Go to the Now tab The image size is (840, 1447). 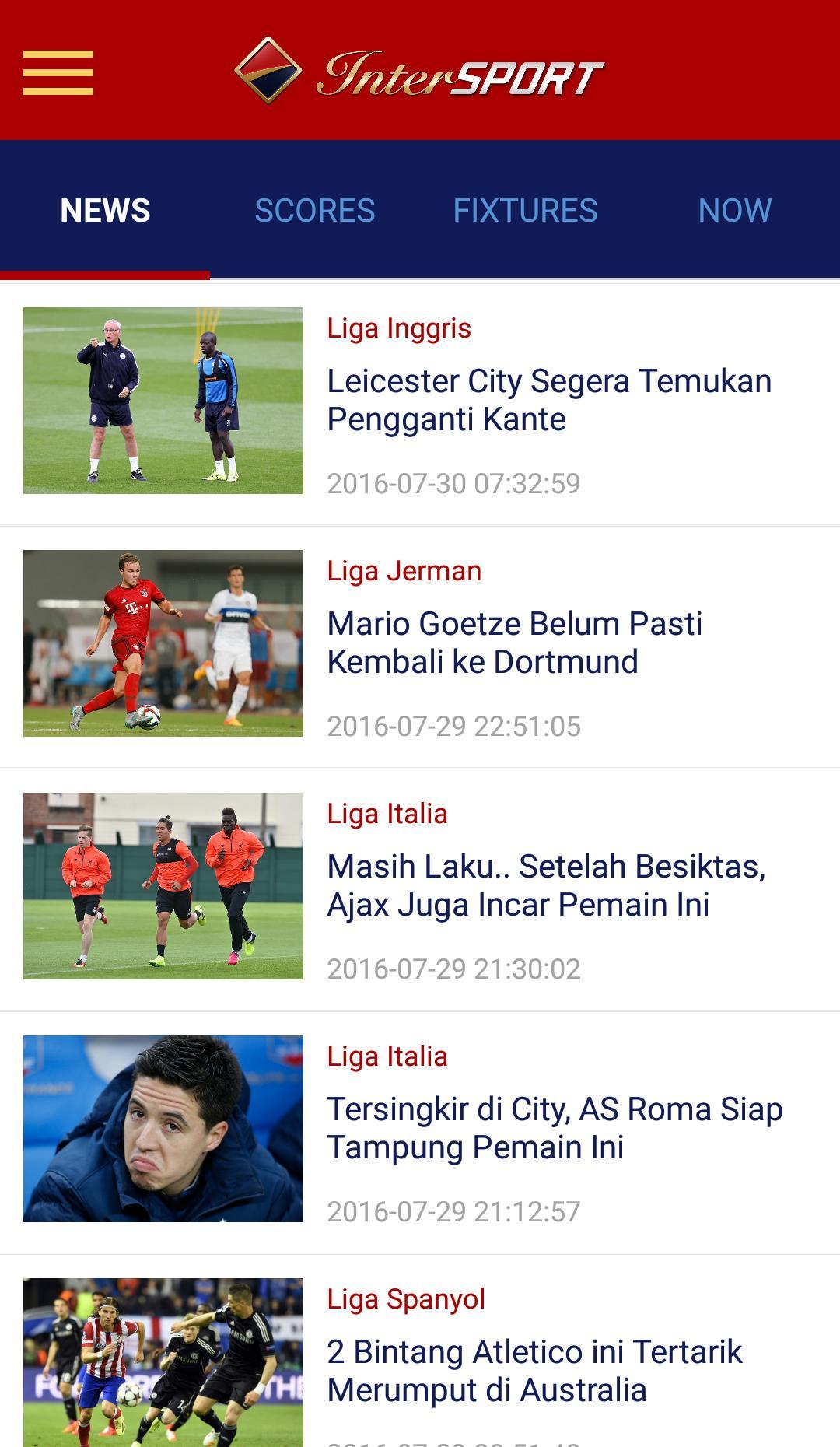734,211
